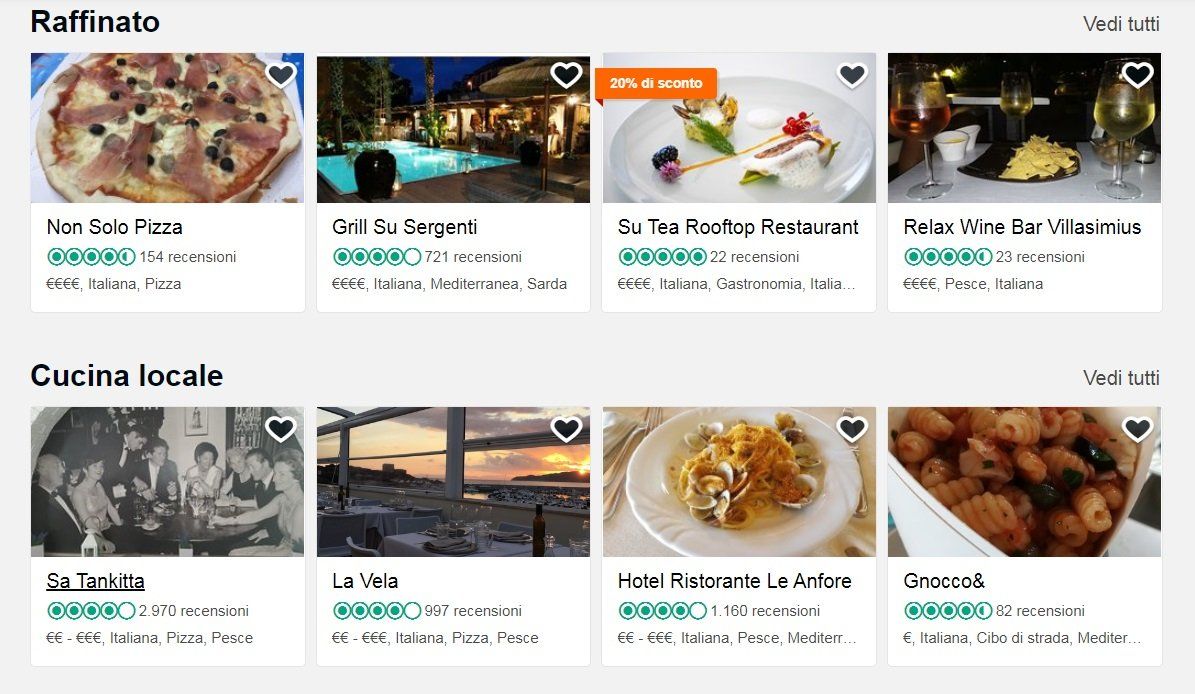This screenshot has height=694, width=1195.
Task: View Grill Su Sergenti details
Action: (x=404, y=227)
